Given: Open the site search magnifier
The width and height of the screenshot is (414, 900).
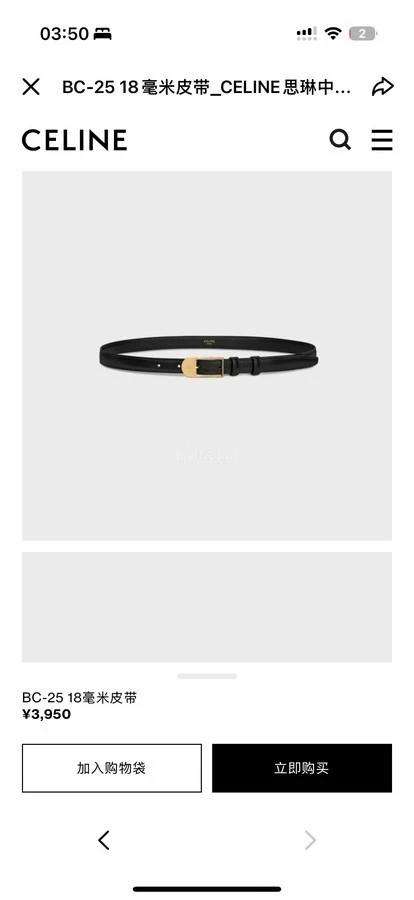Looking at the screenshot, I should [x=340, y=139].
